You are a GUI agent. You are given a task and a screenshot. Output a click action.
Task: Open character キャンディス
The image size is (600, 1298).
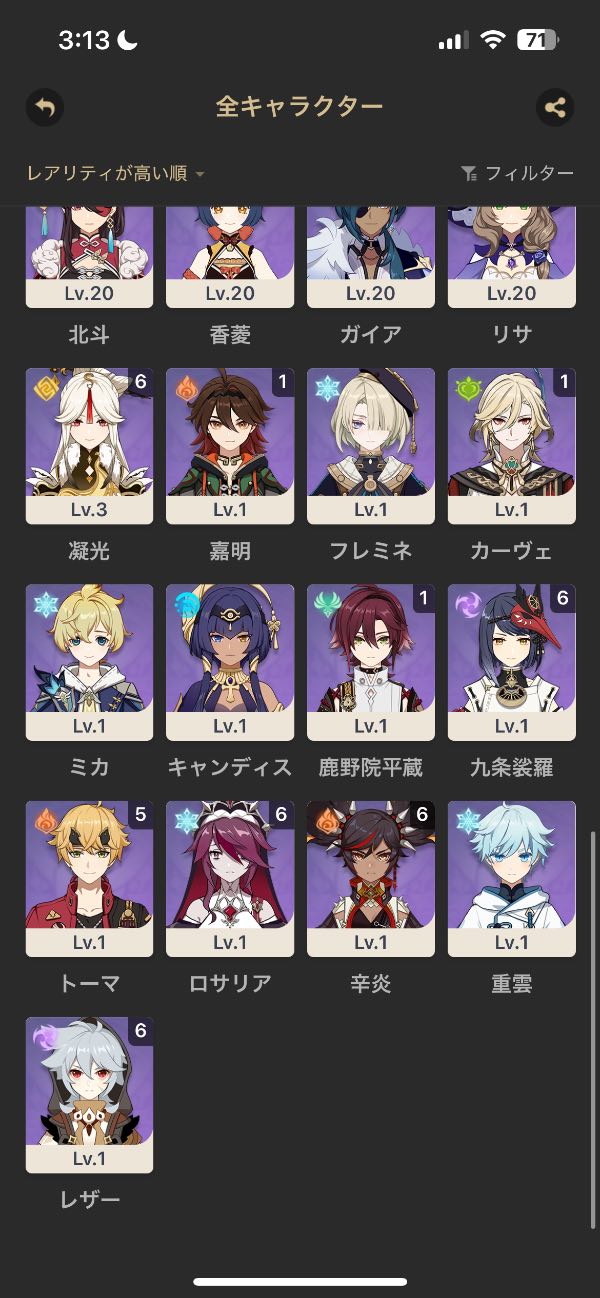pos(230,662)
